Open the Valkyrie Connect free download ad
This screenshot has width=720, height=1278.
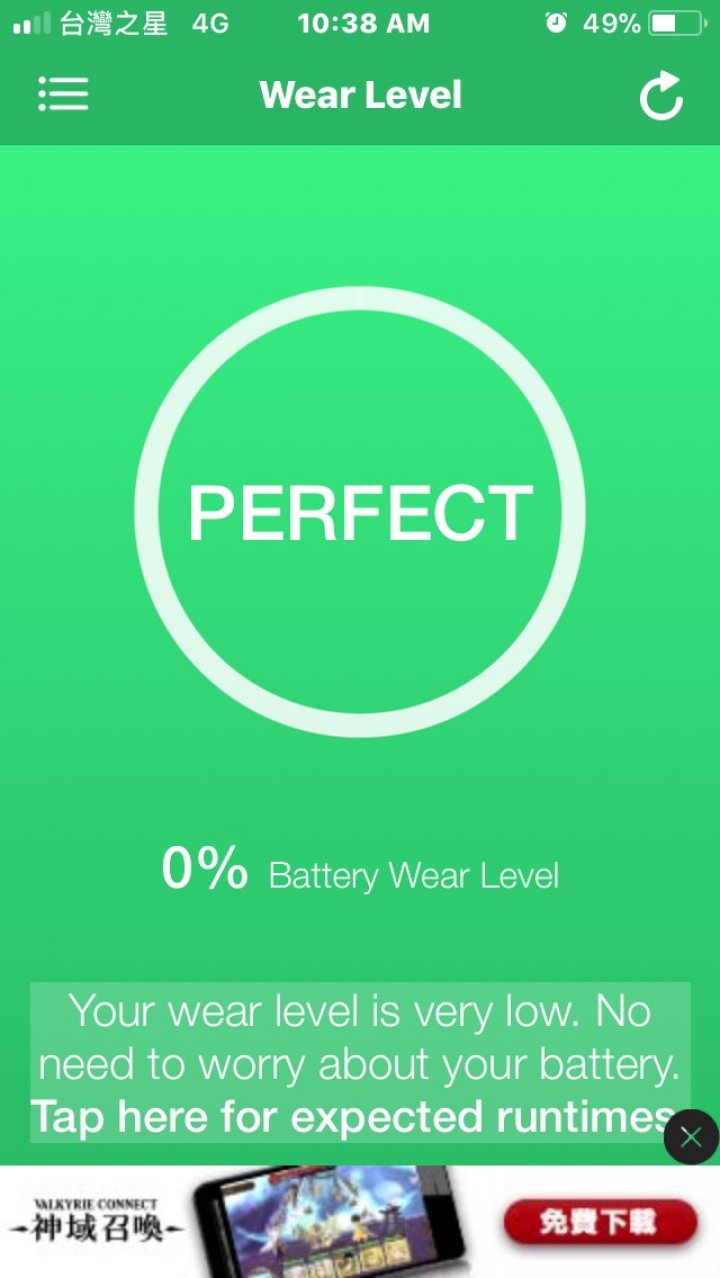[x=597, y=1222]
